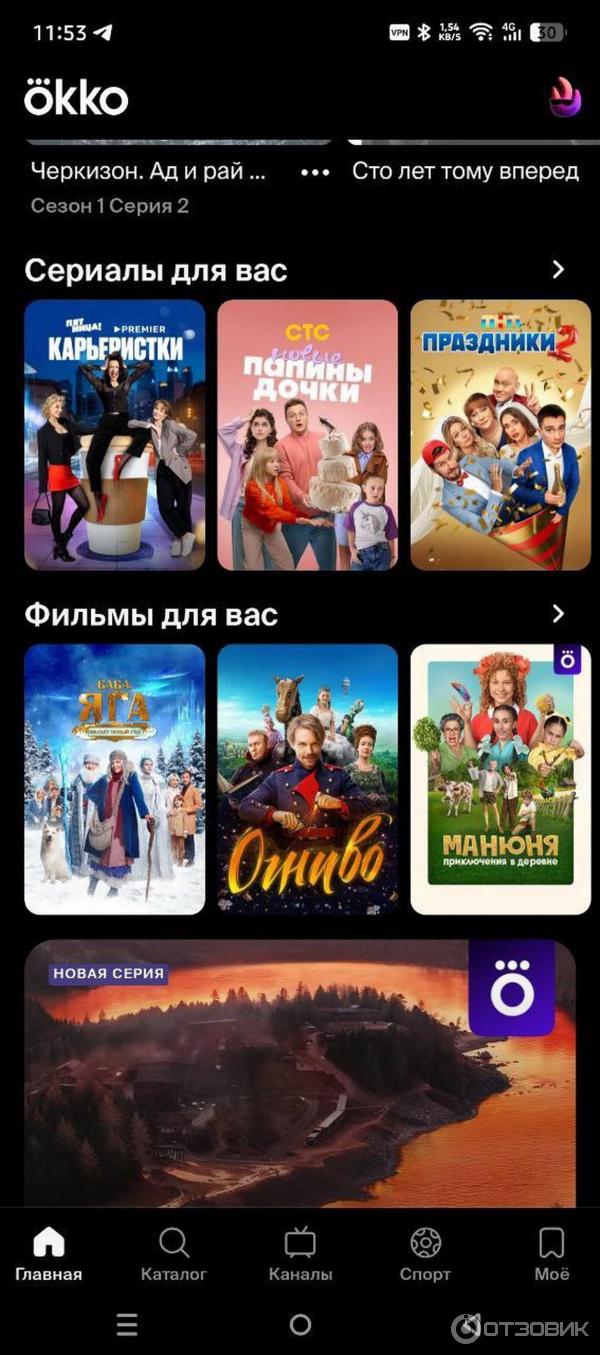Switch to the Каналы tab
This screenshot has width=600, height=1355.
tap(300, 1255)
